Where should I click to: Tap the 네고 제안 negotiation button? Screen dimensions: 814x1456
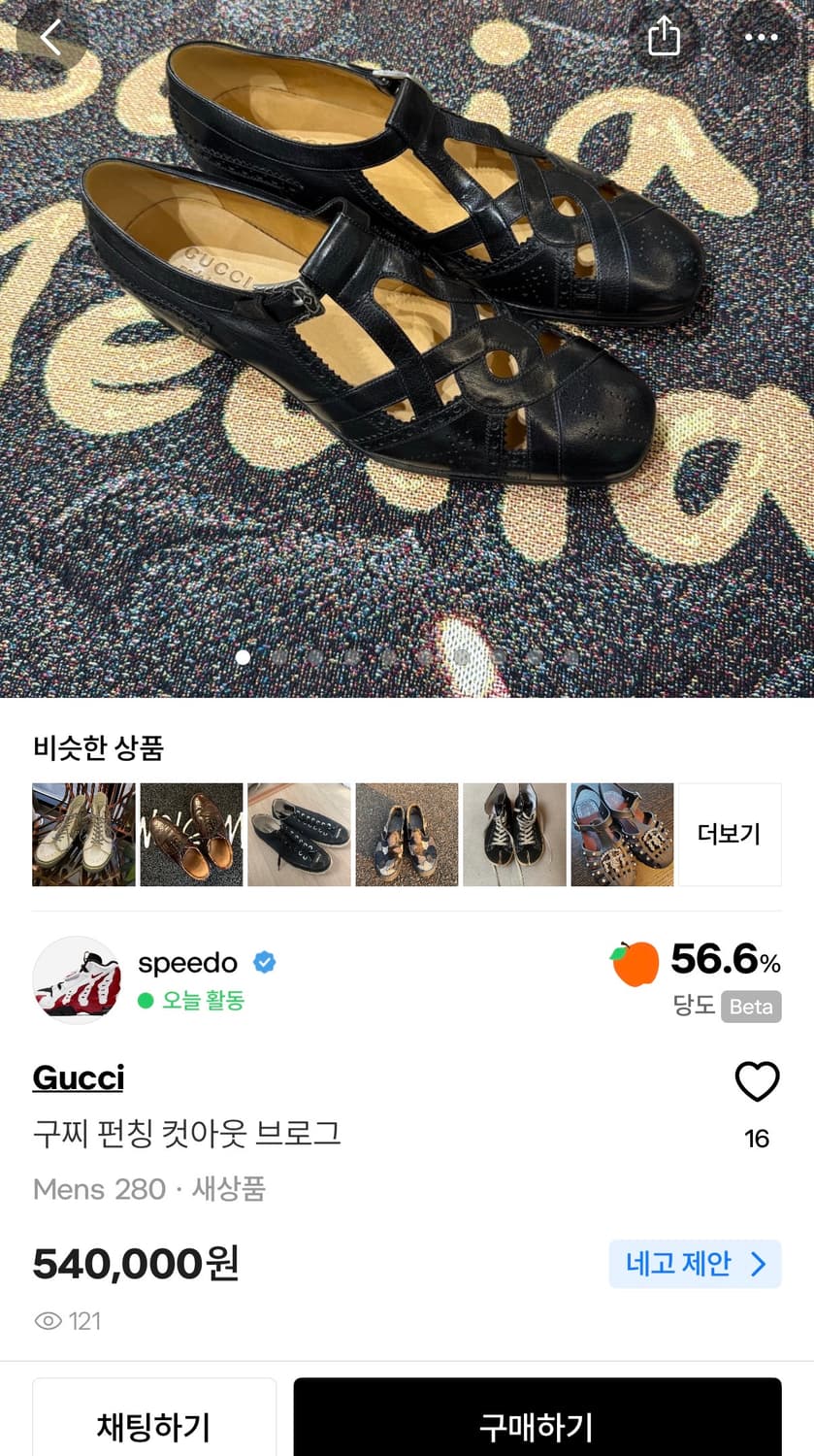[x=695, y=1264]
